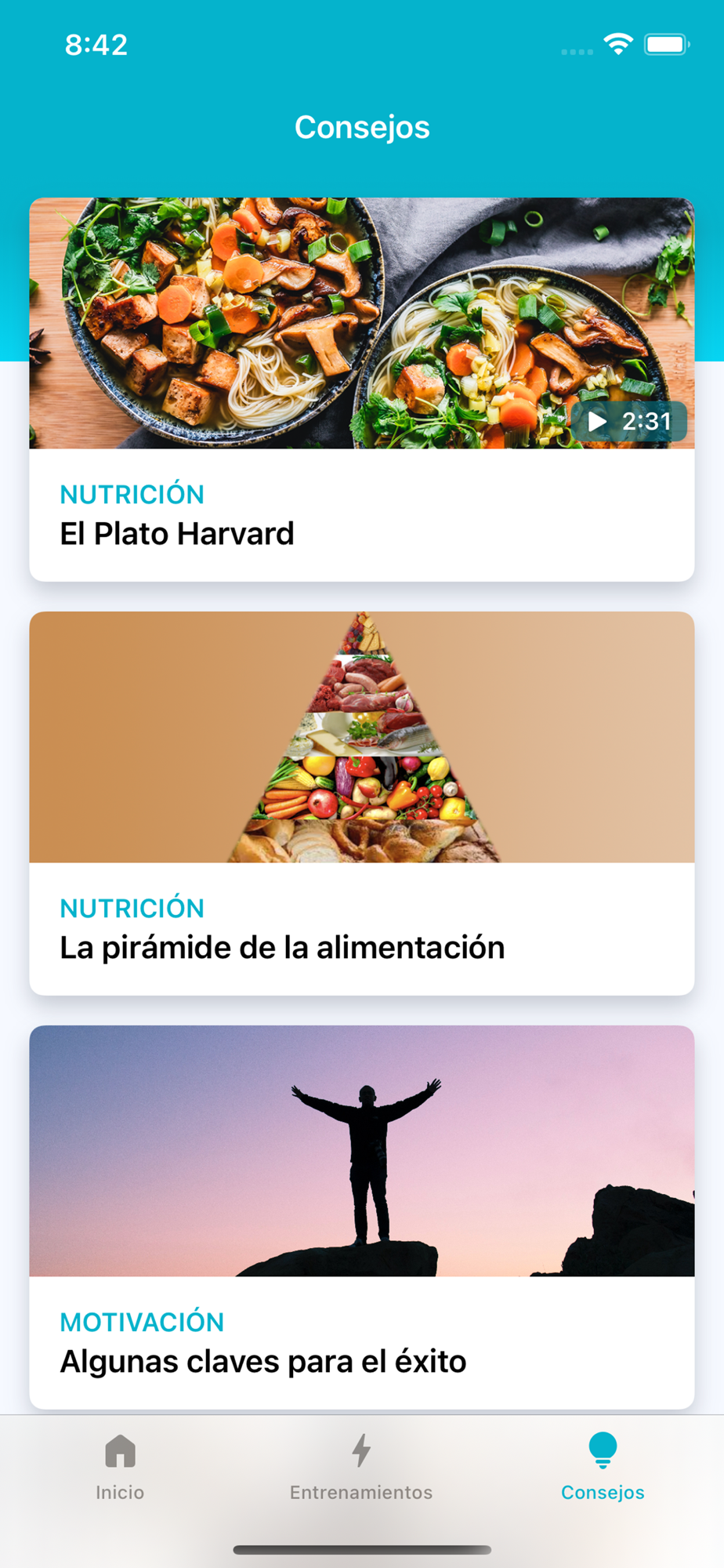Play the 2:31 video on El Plato Harvard
The width and height of the screenshot is (724, 1568).
629,422
